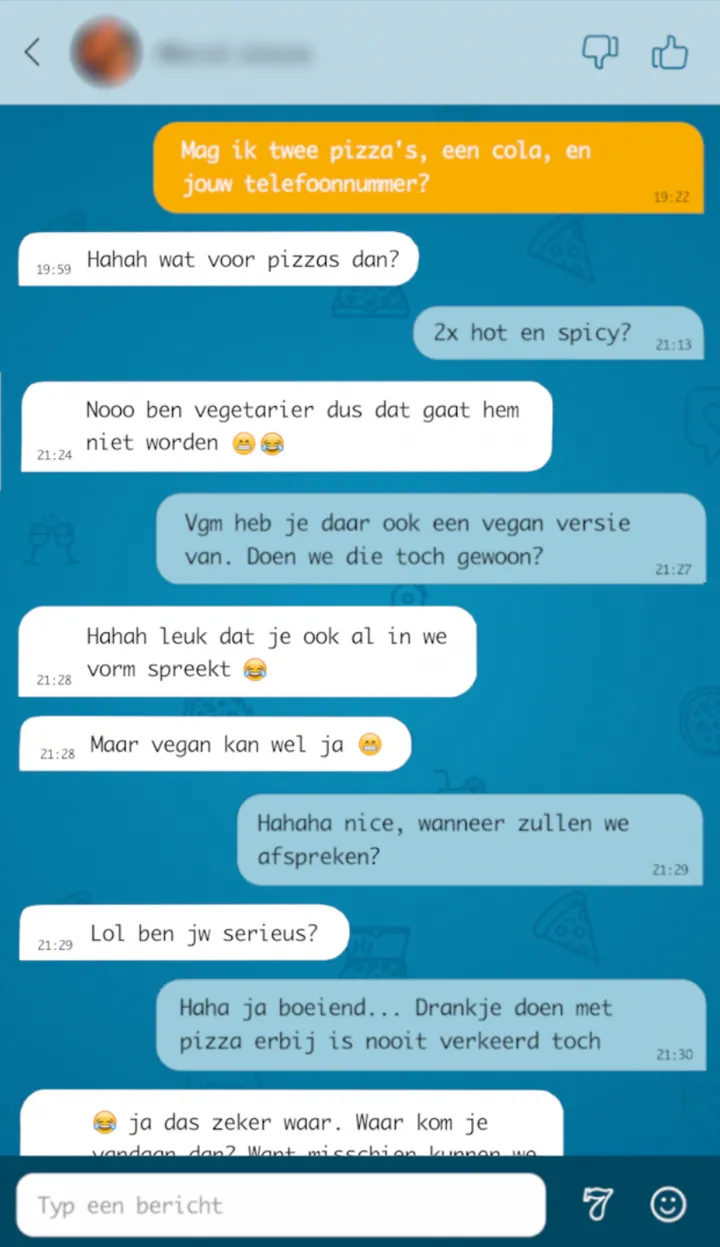Click the 'Drankje doen met pizza' message
The width and height of the screenshot is (720, 1247).
click(430, 1024)
